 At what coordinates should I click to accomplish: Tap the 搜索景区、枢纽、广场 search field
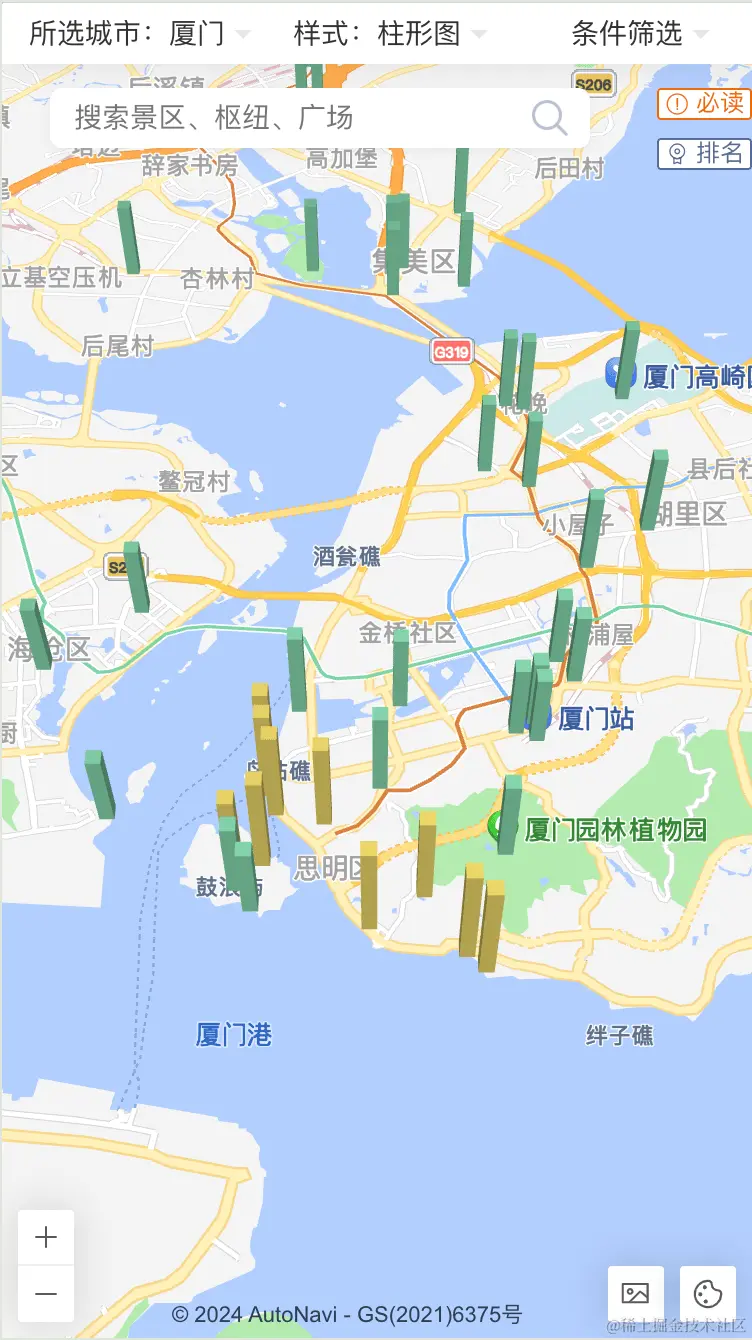pos(290,118)
